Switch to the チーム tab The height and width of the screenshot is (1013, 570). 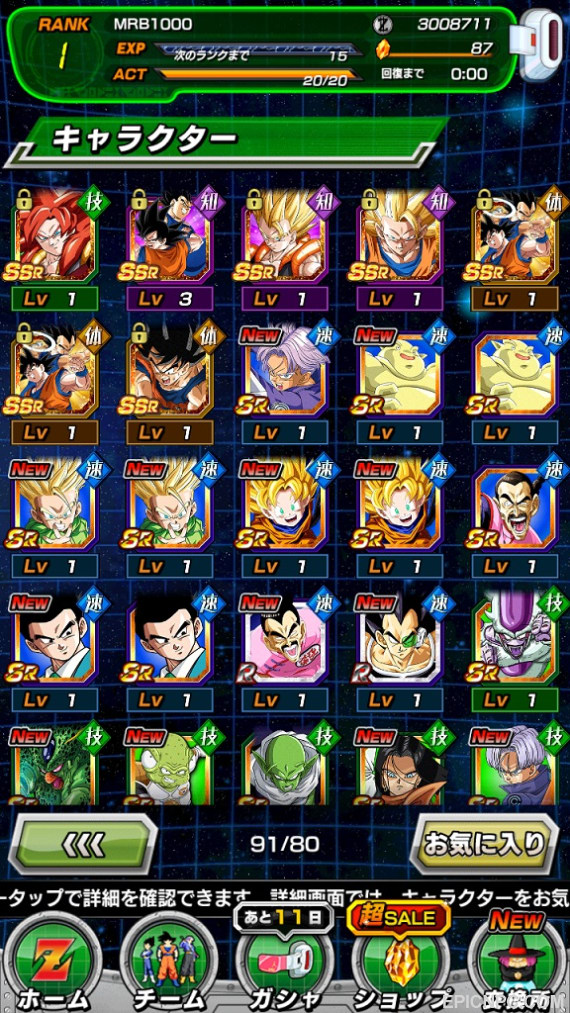coord(169,965)
